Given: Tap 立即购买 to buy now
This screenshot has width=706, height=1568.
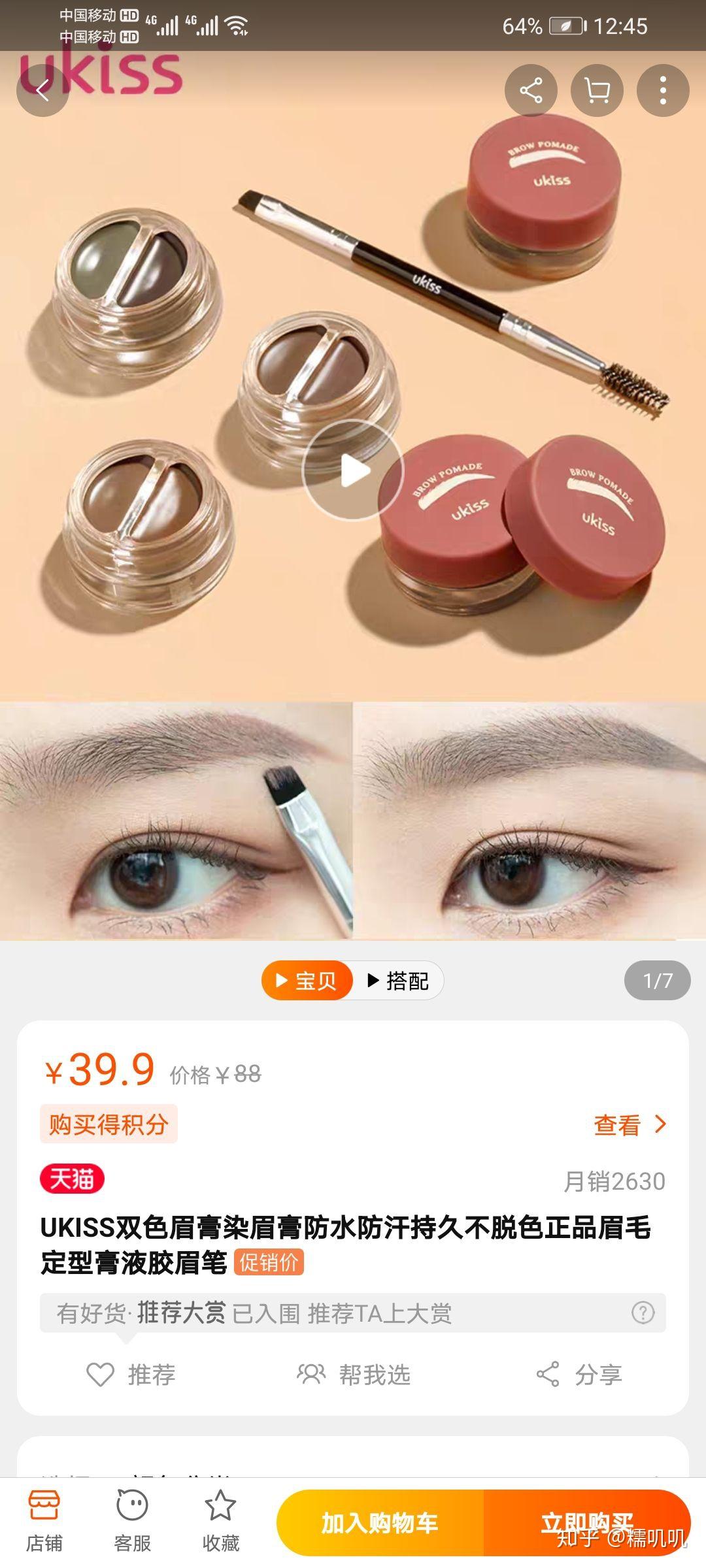Looking at the screenshot, I should point(586,1523).
